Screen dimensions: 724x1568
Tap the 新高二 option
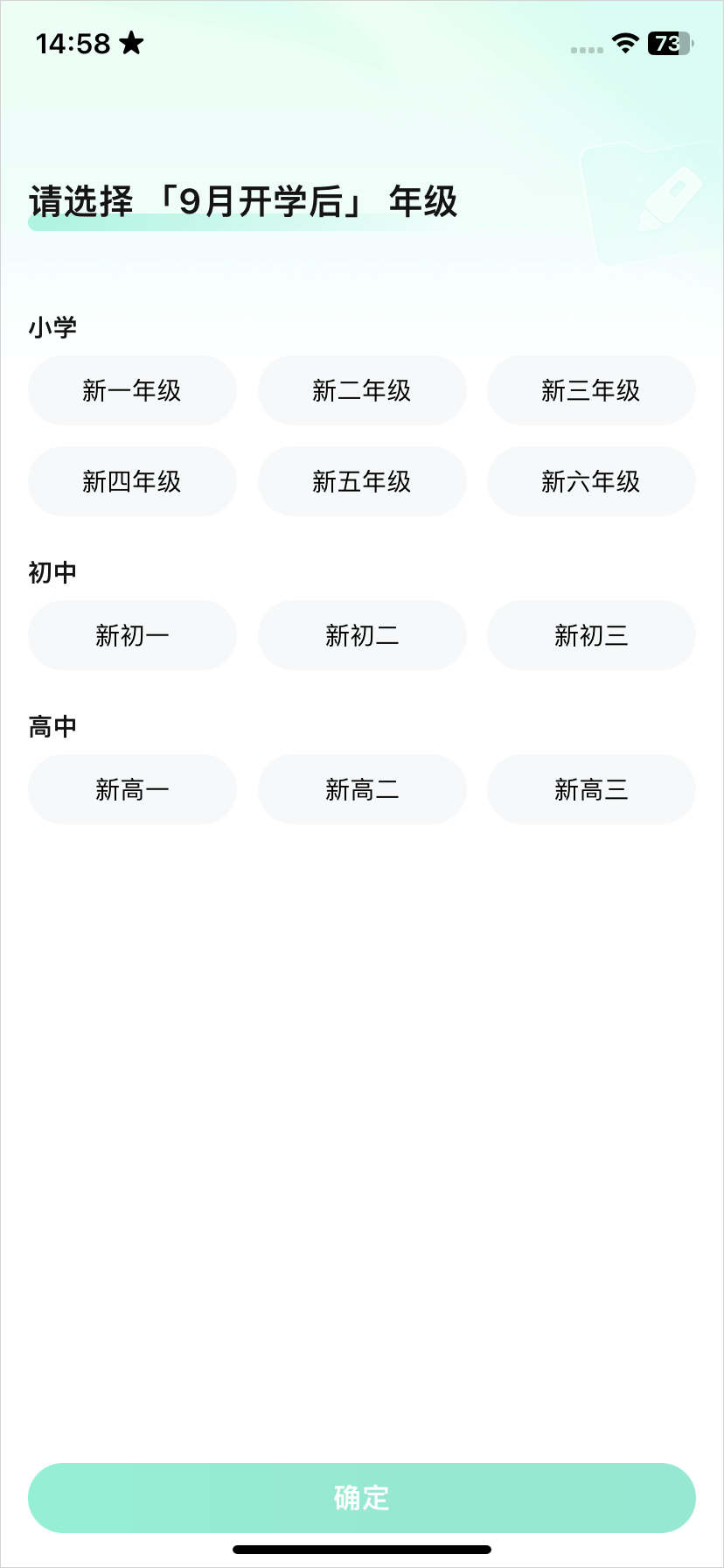pos(362,789)
